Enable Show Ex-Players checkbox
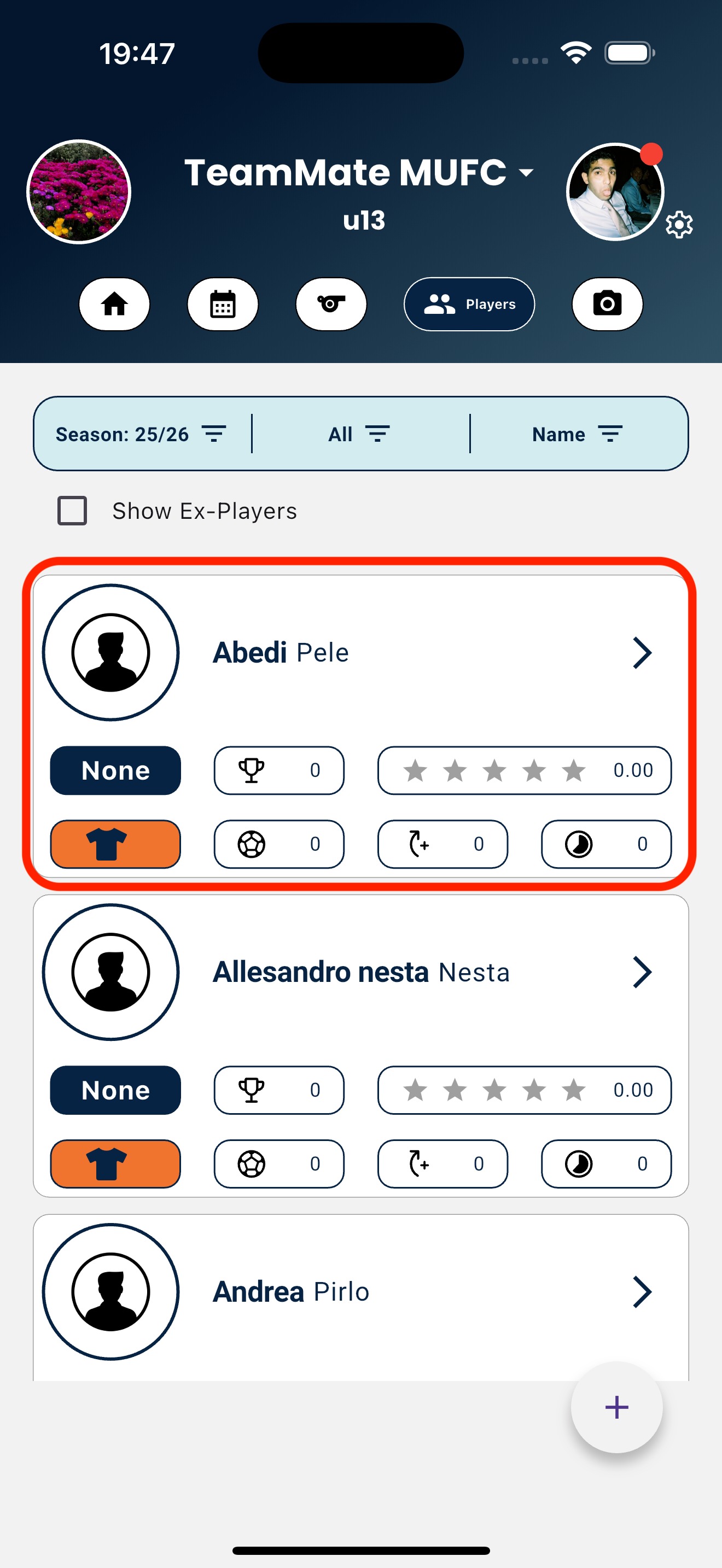This screenshot has height=1568, width=722. pyautogui.click(x=72, y=511)
